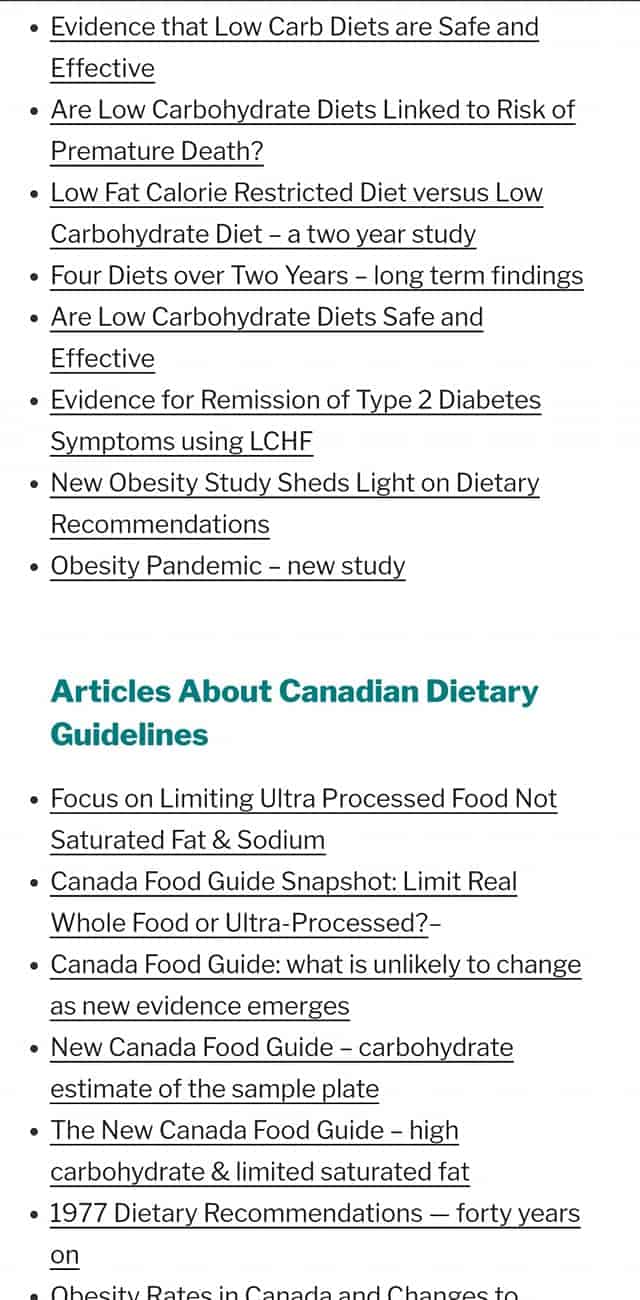Open 'Obesity Pandemic – new study' link
The height and width of the screenshot is (1300, 640).
coord(228,566)
